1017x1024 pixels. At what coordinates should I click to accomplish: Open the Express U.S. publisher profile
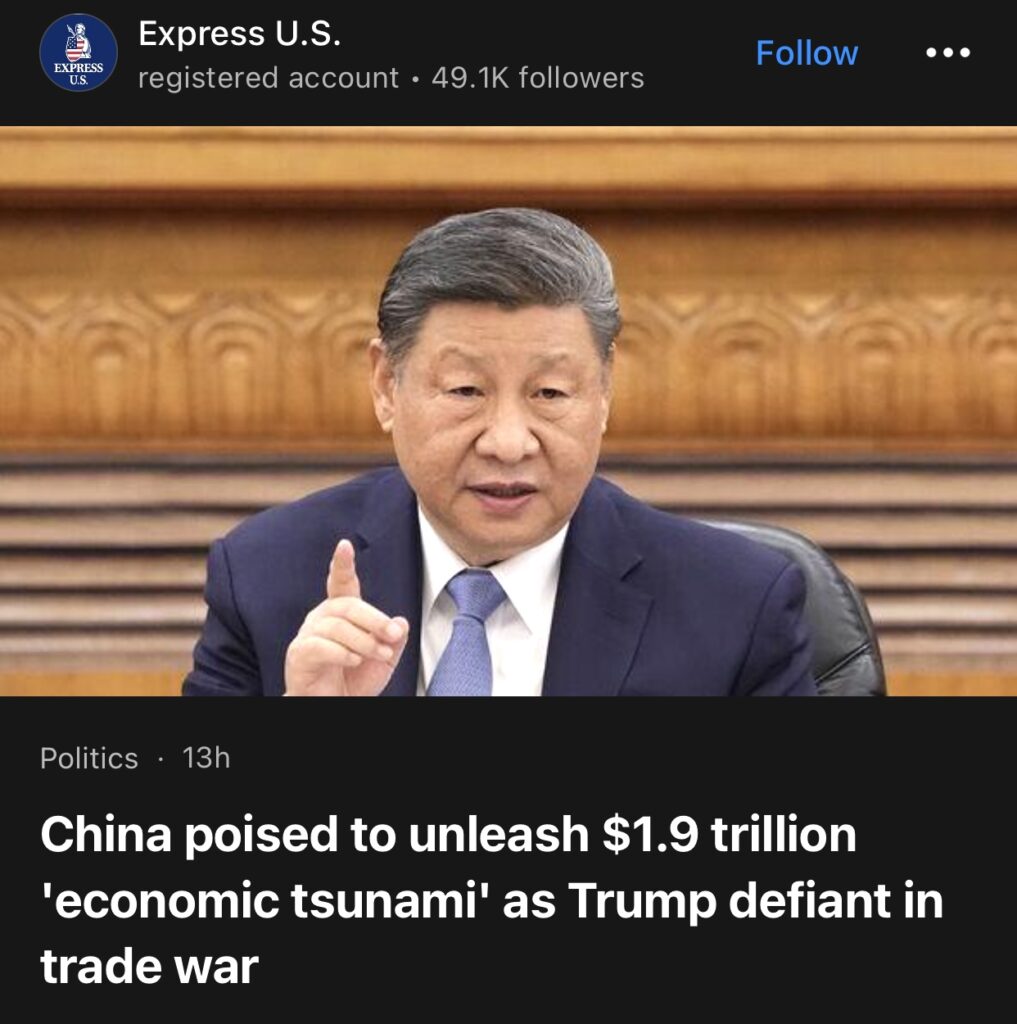239,35
